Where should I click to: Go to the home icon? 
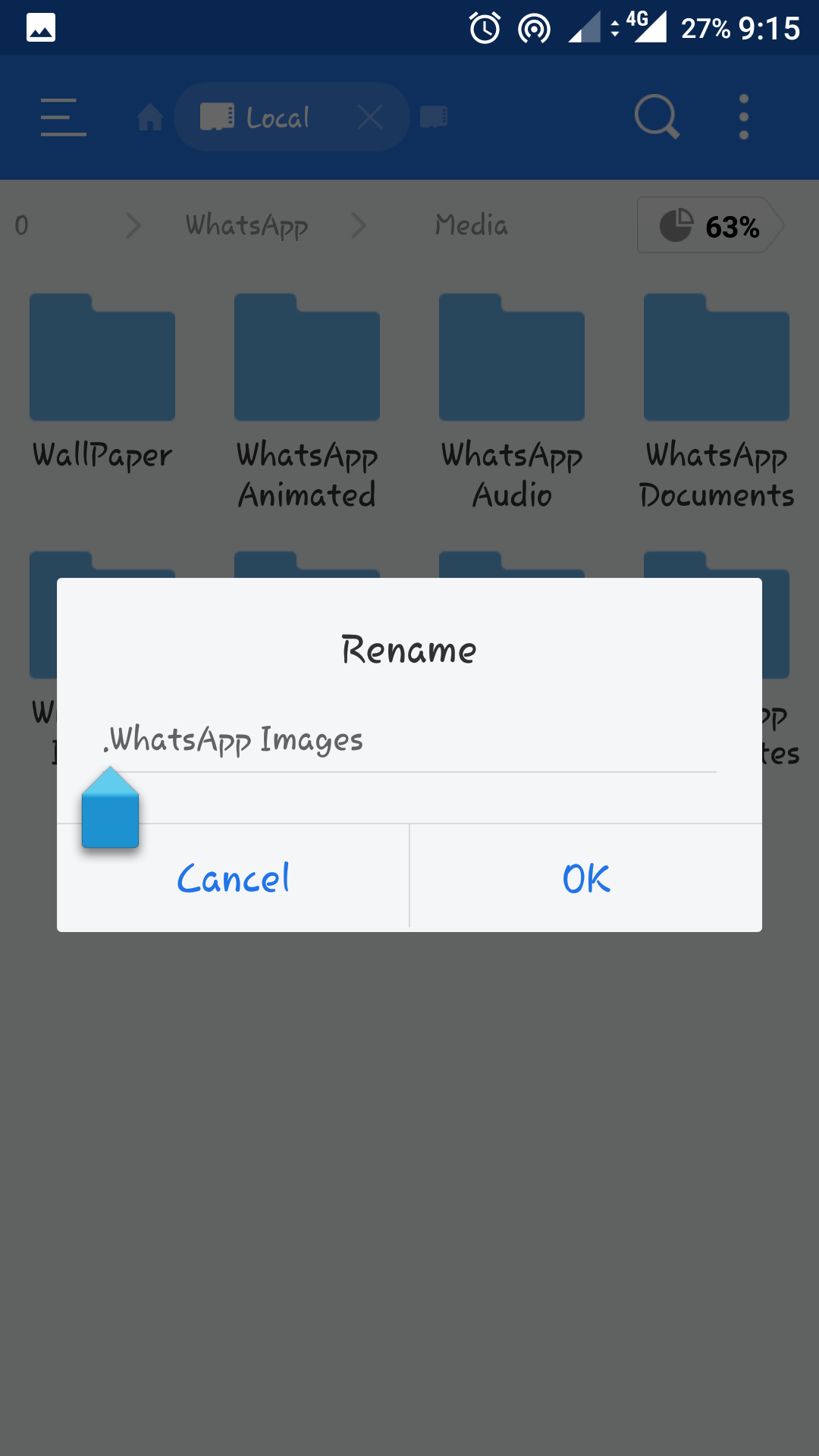[x=150, y=118]
